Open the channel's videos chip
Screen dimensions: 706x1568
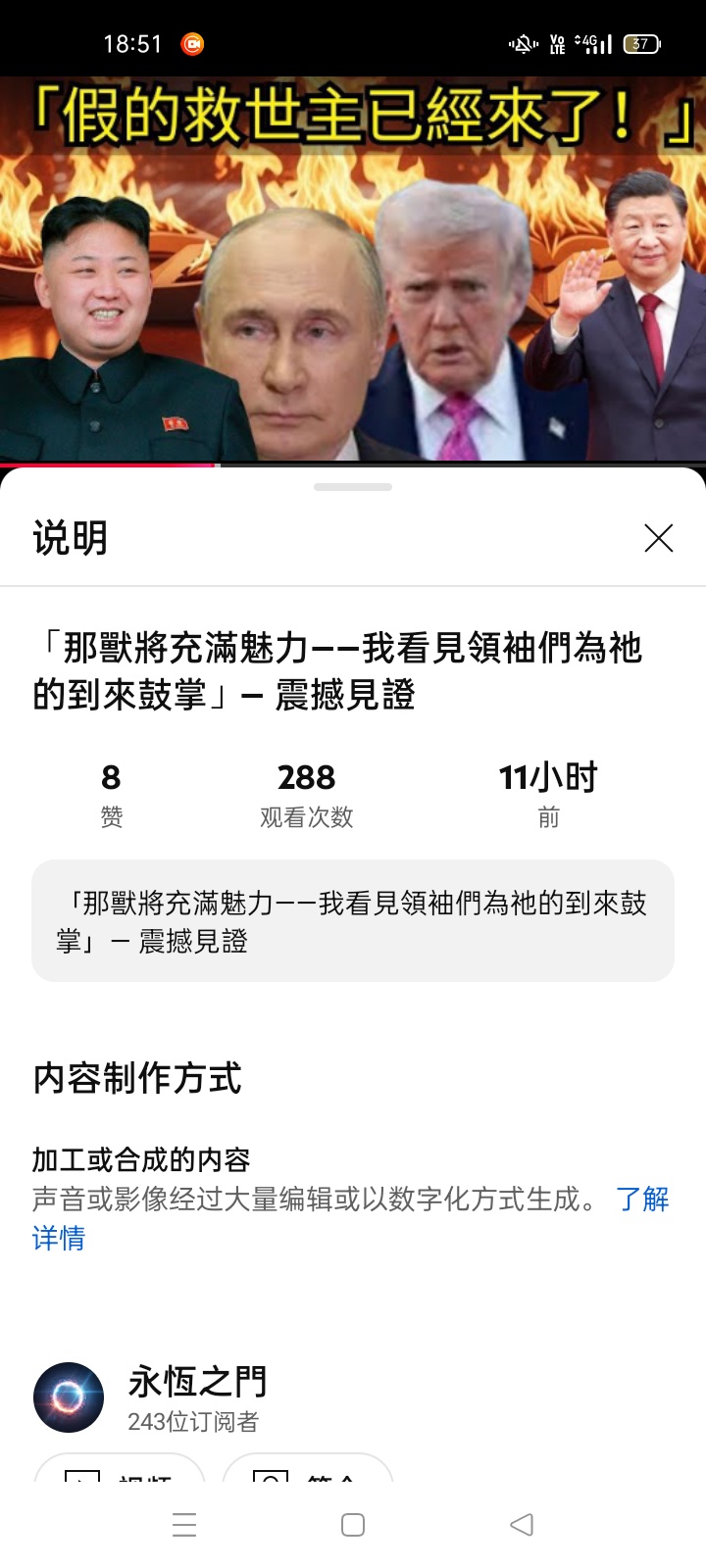coord(120,1470)
